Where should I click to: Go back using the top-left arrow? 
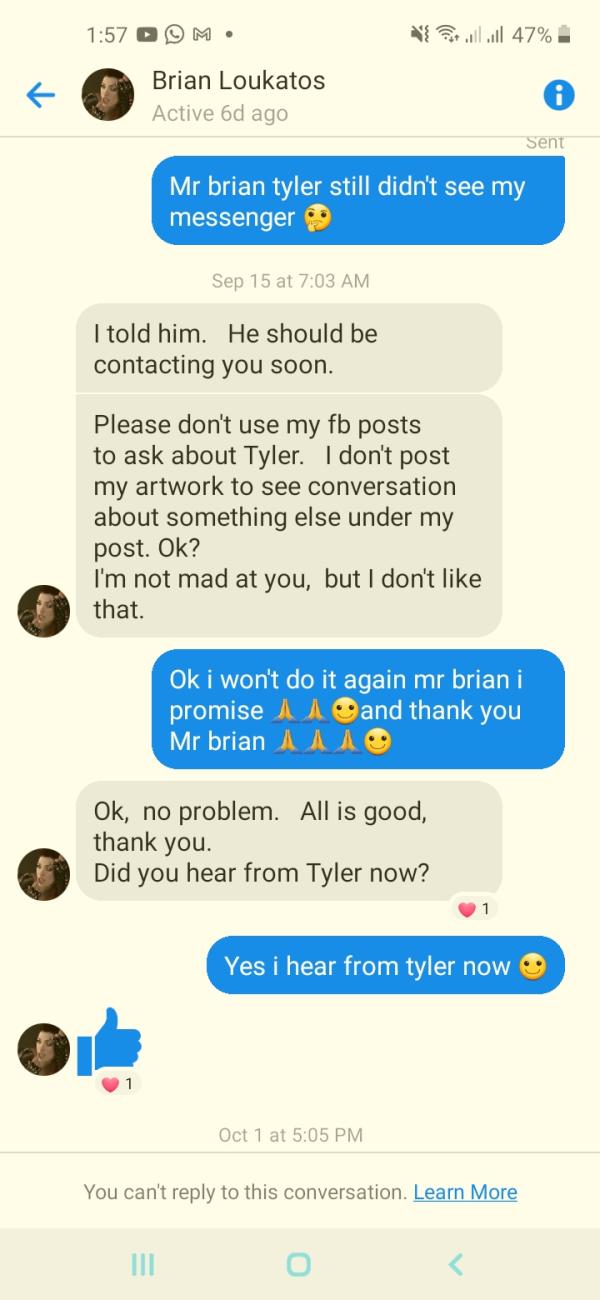click(x=40, y=95)
